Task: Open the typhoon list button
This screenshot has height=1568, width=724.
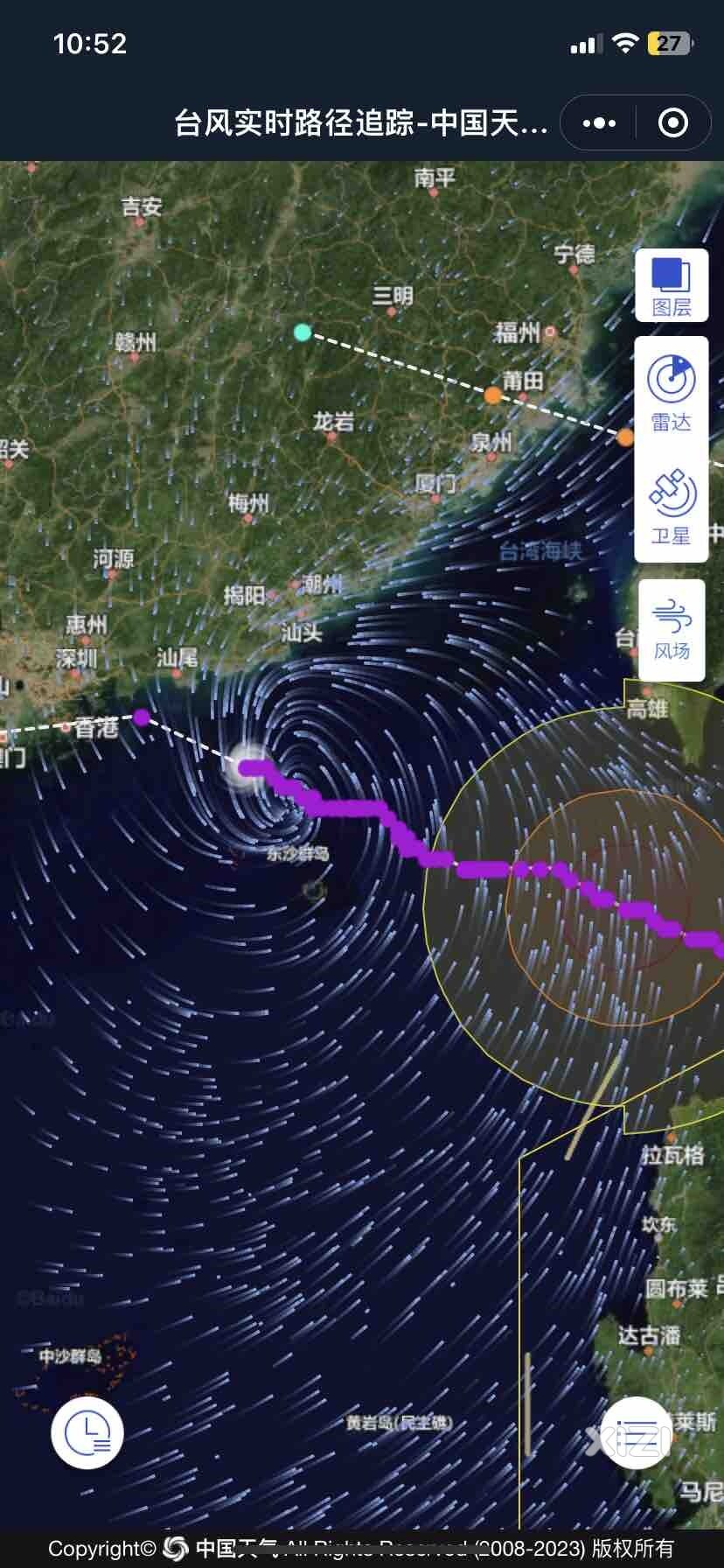Action: coord(637,1432)
